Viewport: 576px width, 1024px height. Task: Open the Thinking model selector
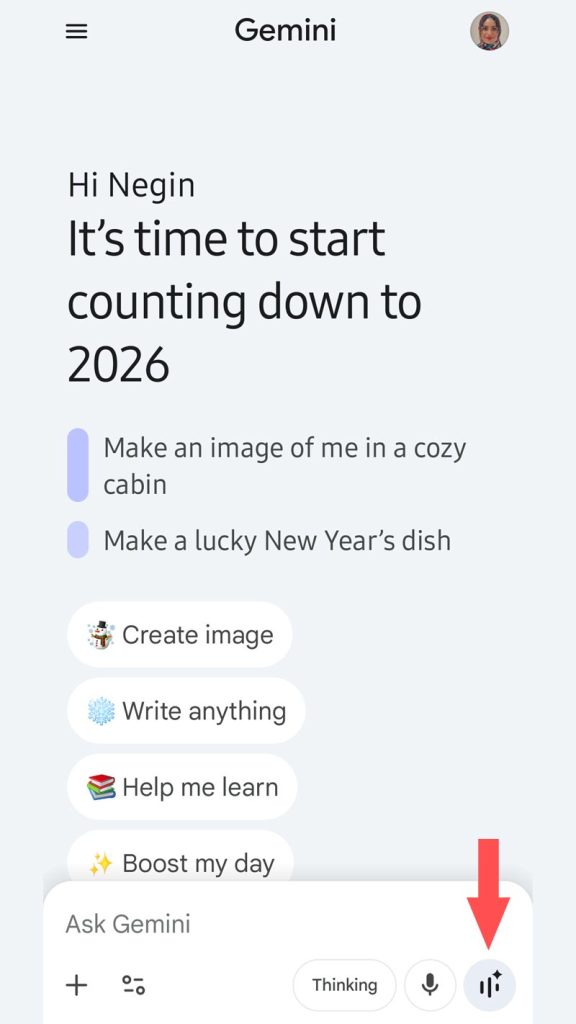click(x=344, y=985)
